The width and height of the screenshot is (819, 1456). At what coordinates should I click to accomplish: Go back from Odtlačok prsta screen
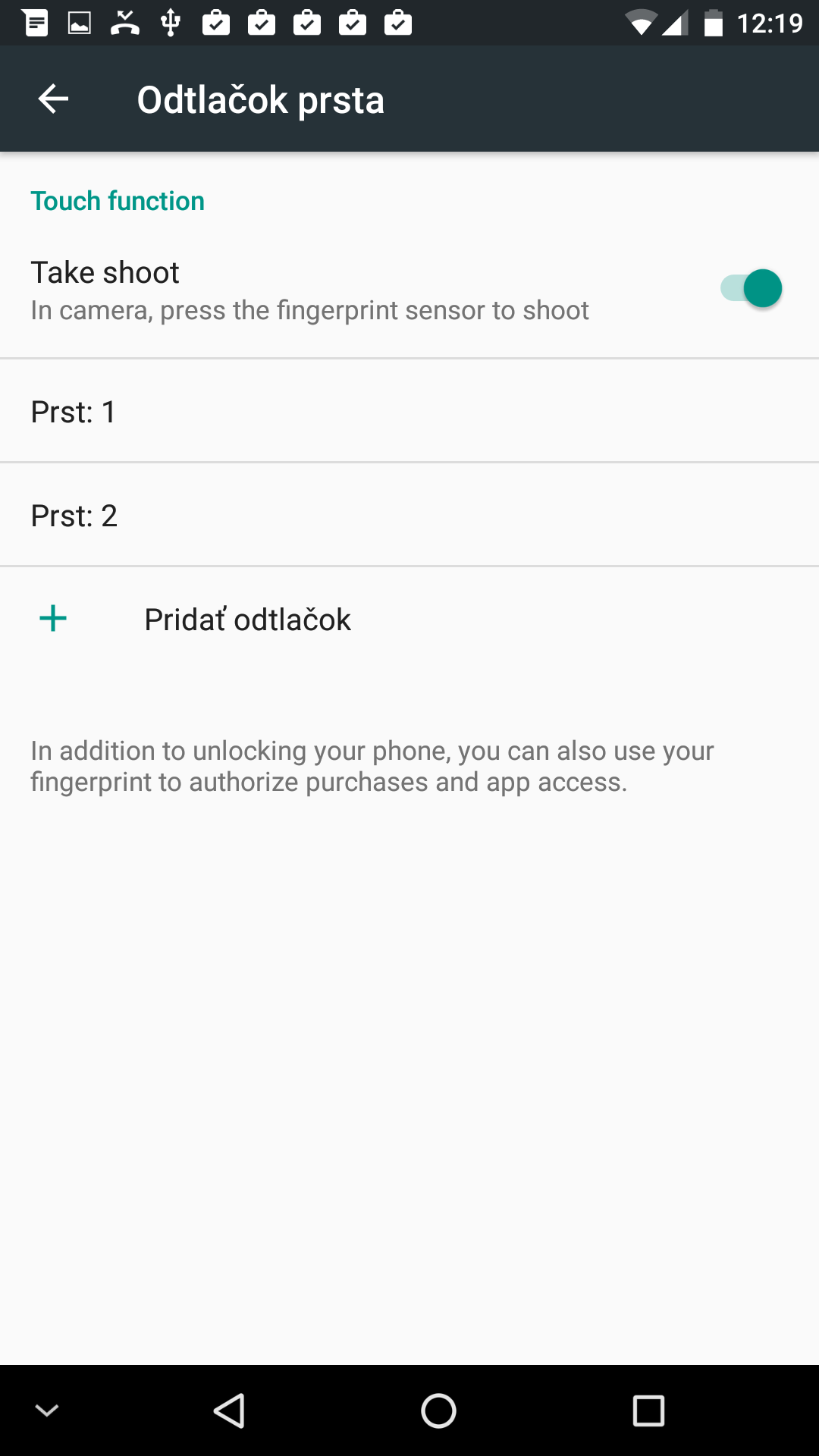(x=53, y=99)
